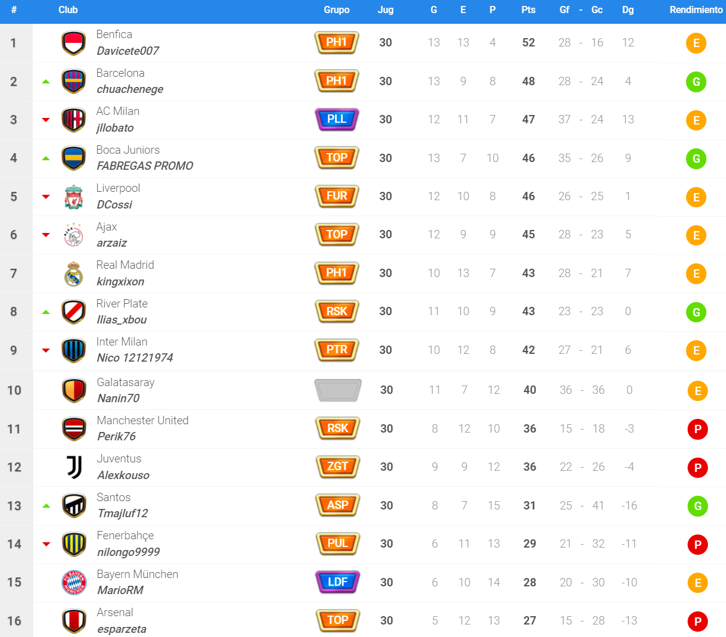The image size is (726, 637).
Task: Select AC Milan in the standings
Action: (117, 112)
